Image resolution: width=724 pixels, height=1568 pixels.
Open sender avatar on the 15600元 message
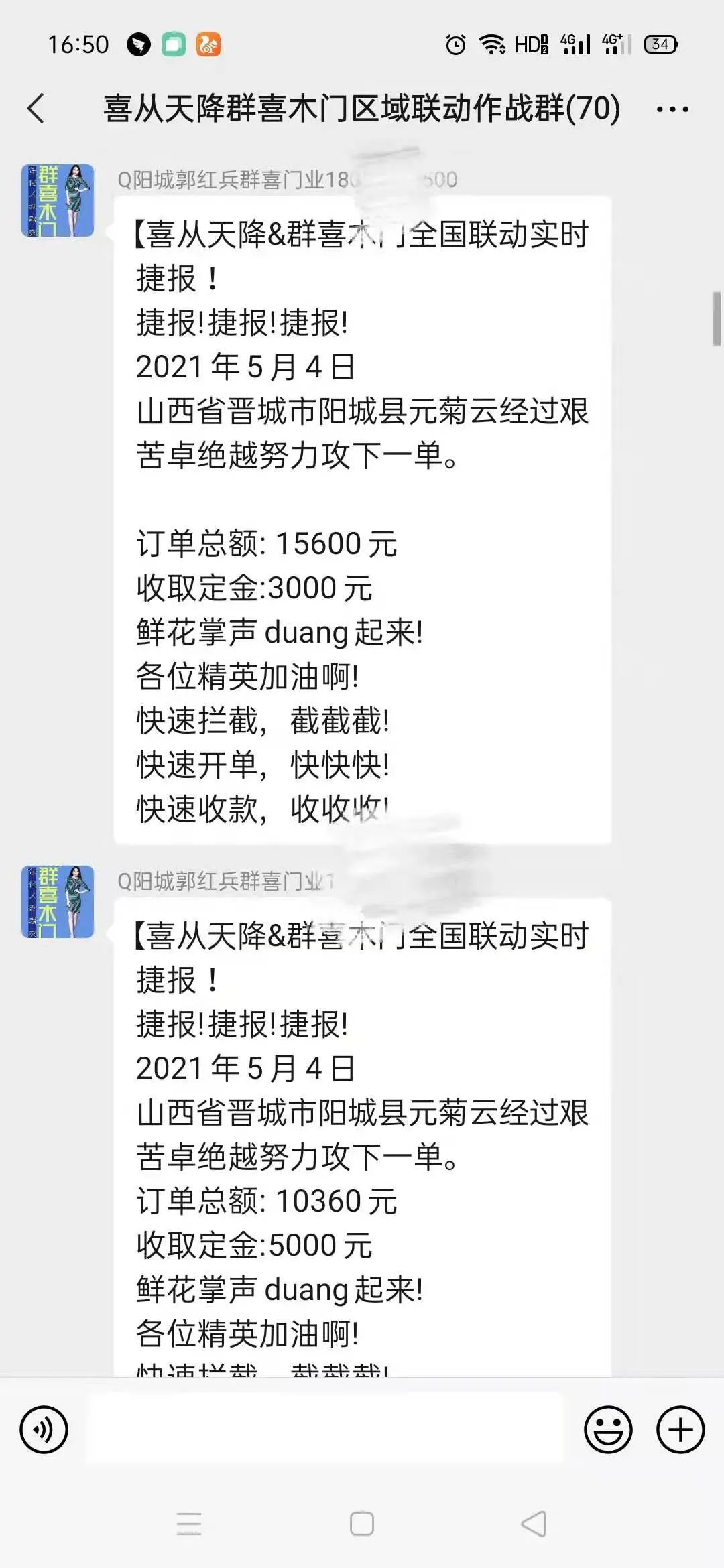pyautogui.click(x=58, y=200)
